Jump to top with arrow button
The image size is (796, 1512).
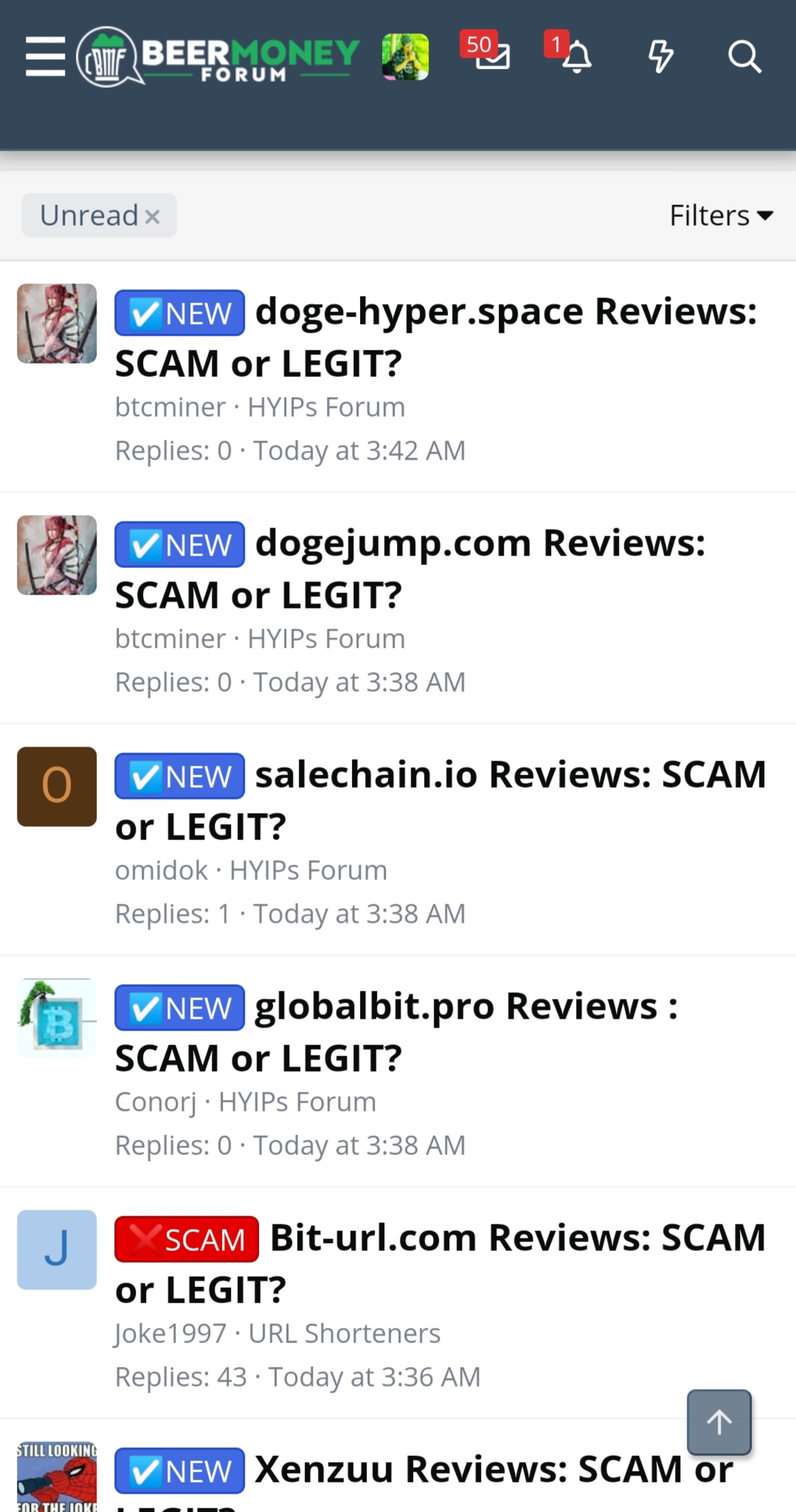click(719, 1422)
